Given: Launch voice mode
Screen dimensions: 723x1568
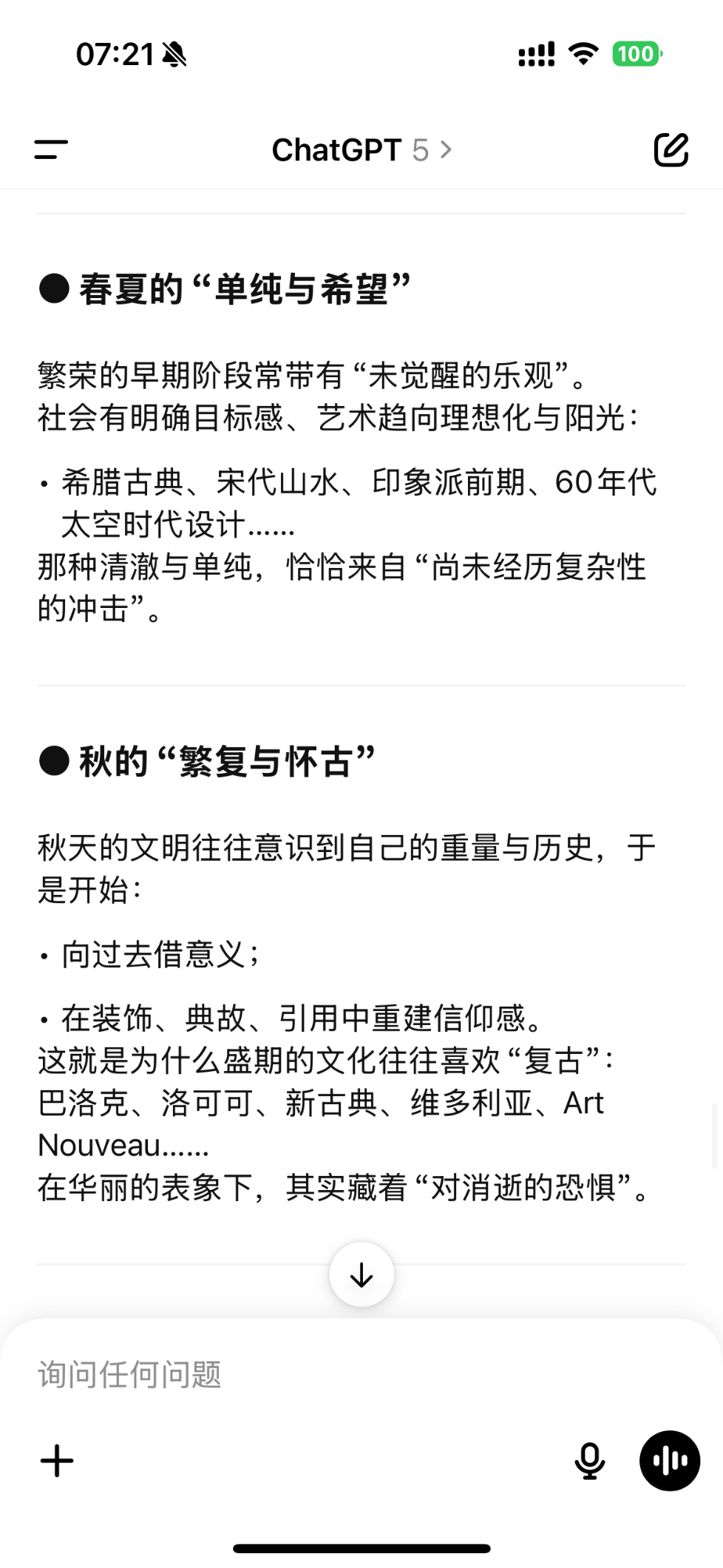Looking at the screenshot, I should 670,1461.
